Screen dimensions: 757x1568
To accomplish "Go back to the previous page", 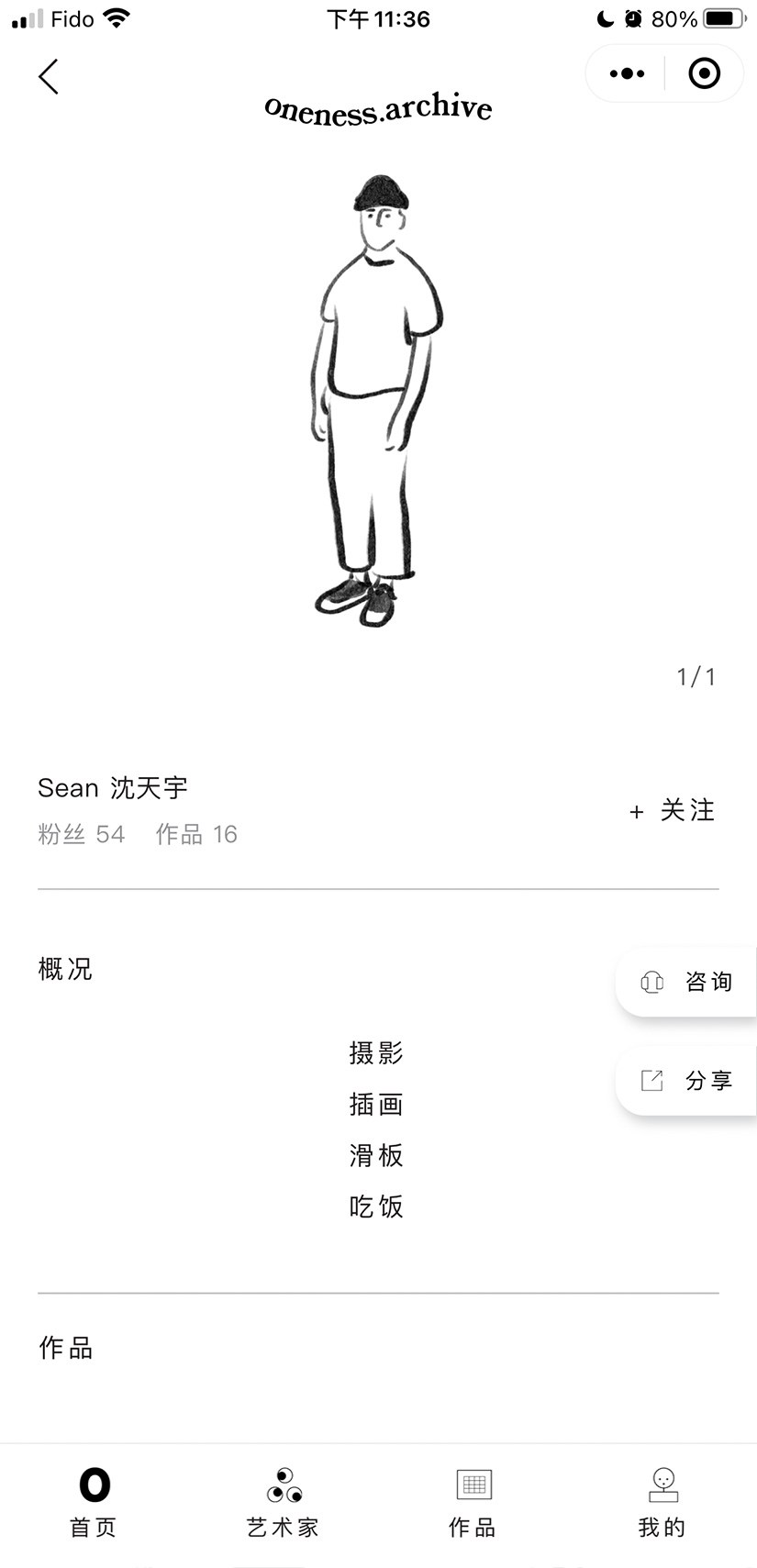I will [x=49, y=77].
